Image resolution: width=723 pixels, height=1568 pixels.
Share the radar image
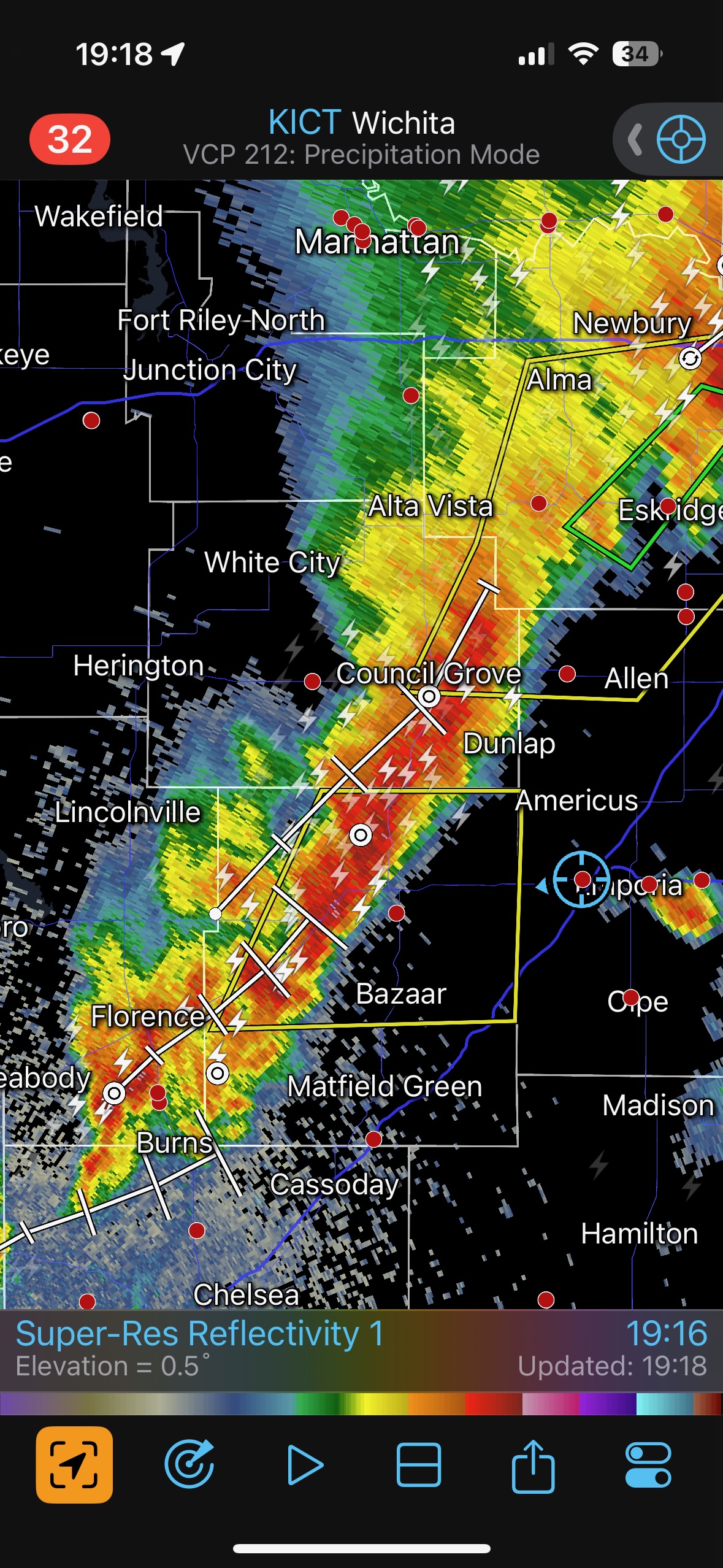(533, 1465)
